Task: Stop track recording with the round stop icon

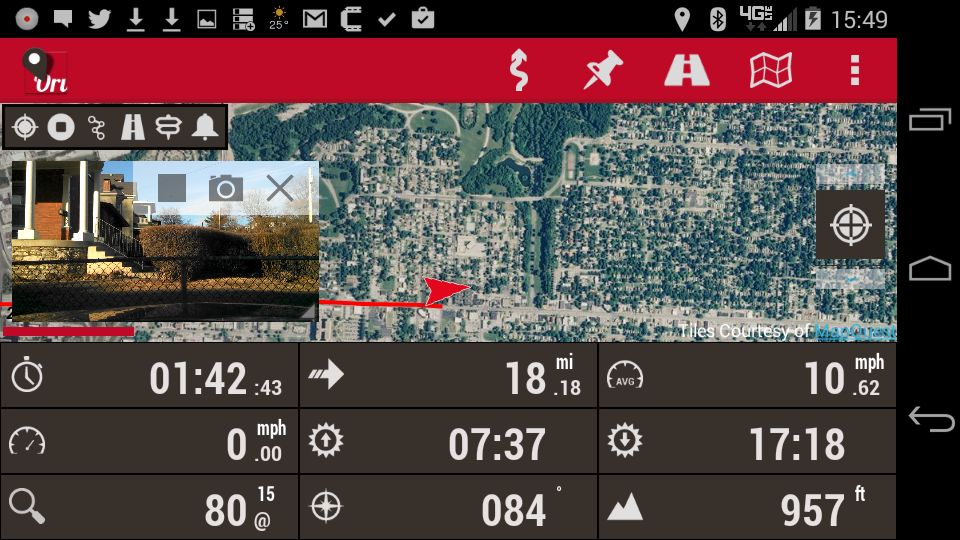Action: click(62, 127)
